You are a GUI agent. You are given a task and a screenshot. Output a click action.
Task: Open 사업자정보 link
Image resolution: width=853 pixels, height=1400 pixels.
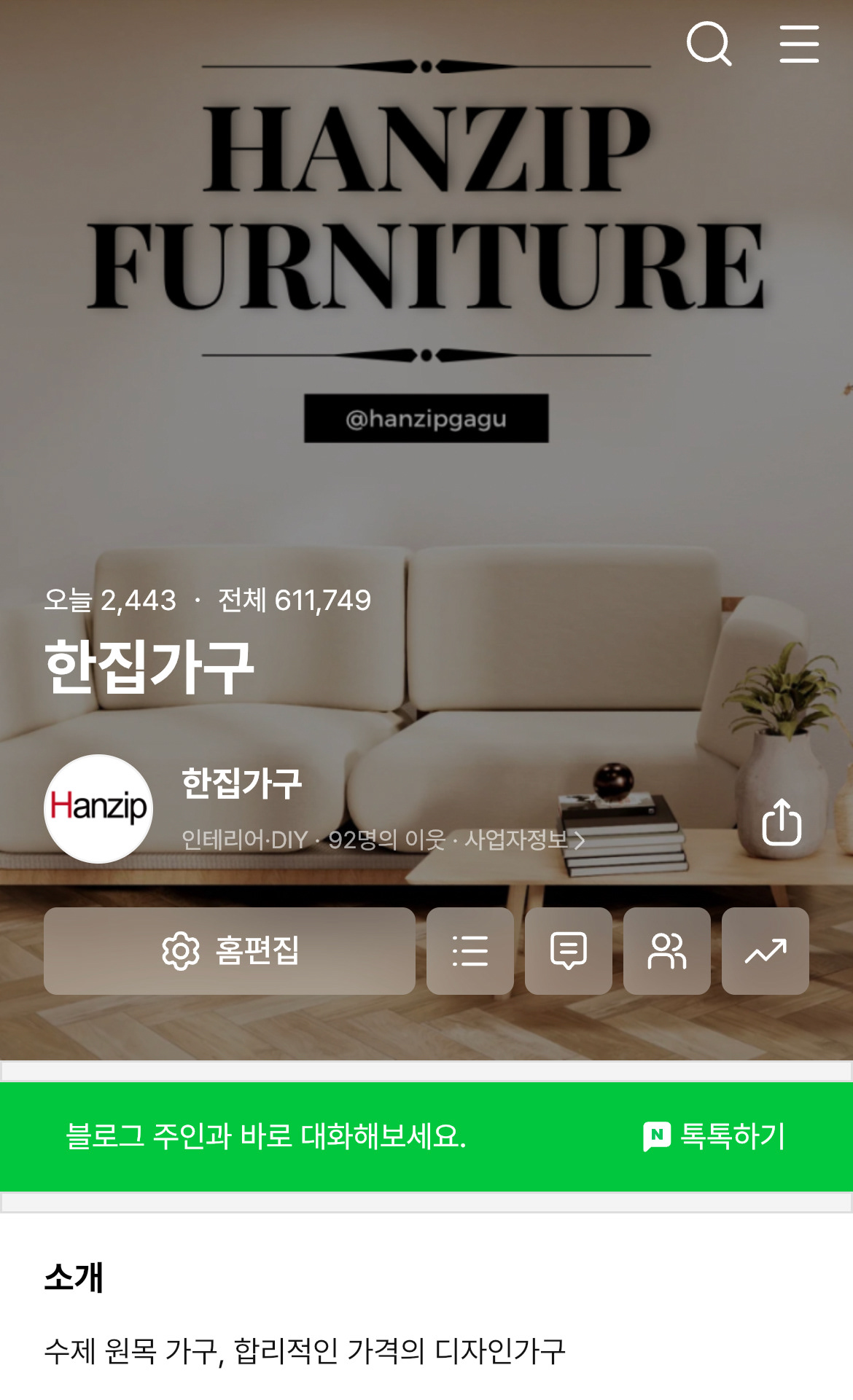coord(525,840)
